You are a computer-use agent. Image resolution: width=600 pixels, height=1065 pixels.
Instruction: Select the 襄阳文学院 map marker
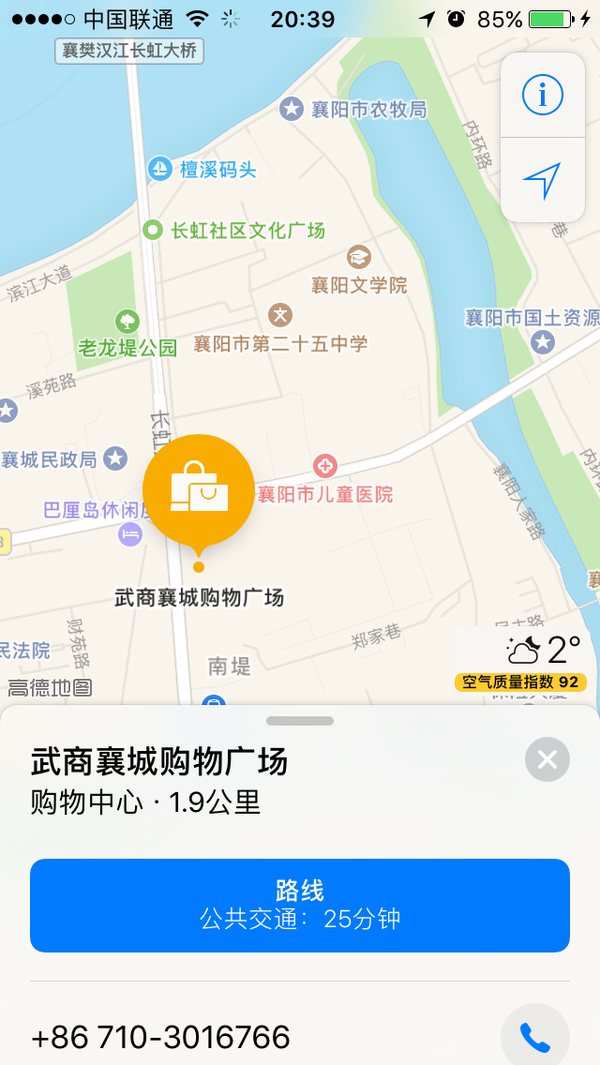click(x=358, y=258)
